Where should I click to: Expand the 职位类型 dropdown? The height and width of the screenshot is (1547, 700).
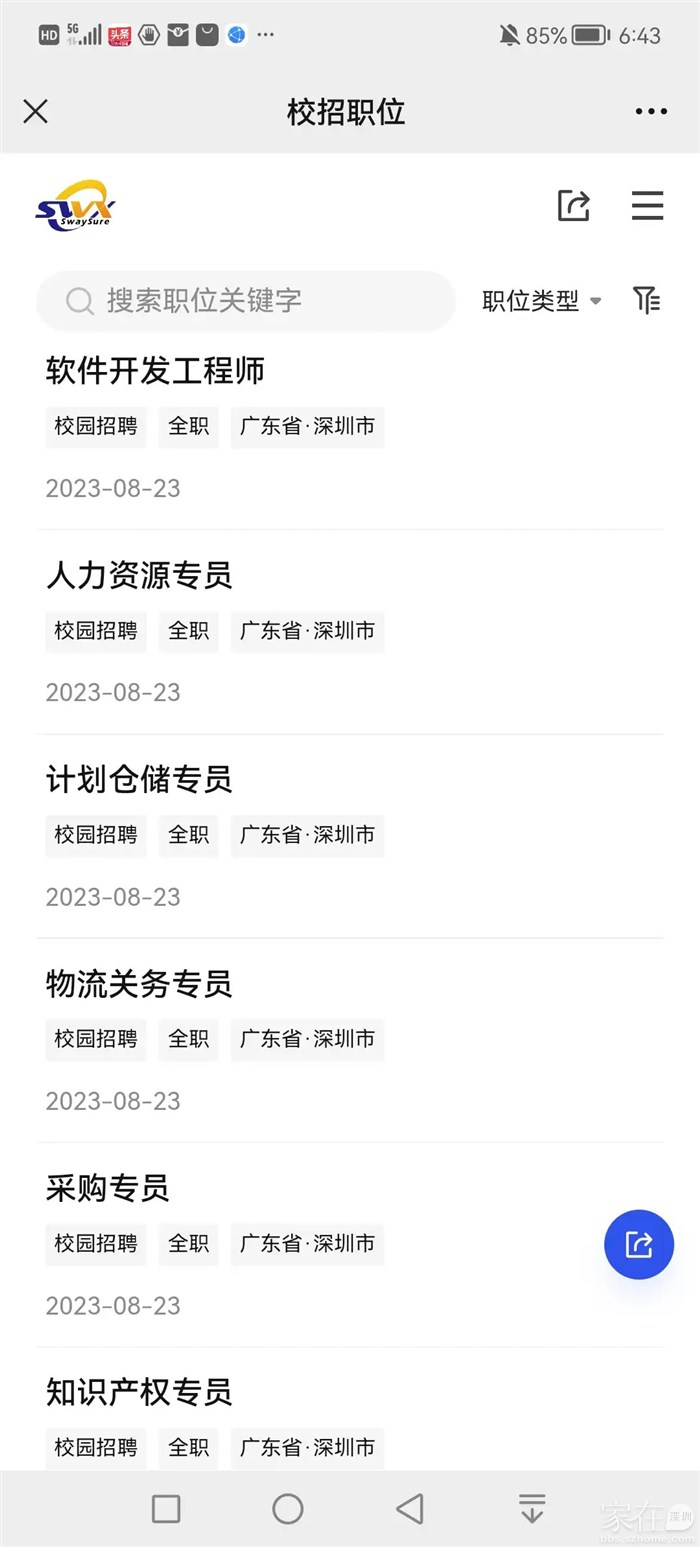click(541, 300)
